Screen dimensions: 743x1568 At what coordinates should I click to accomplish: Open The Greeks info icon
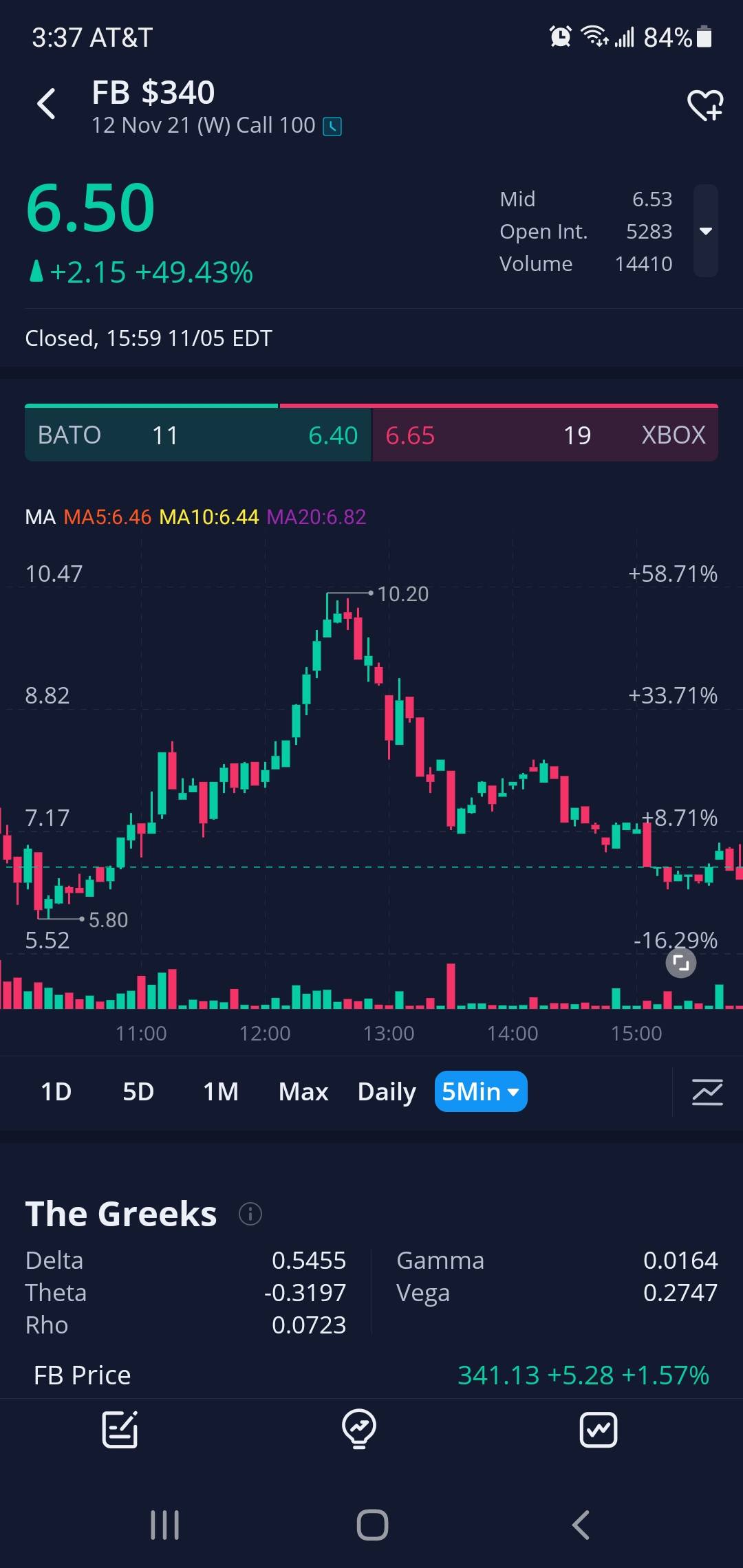pyautogui.click(x=250, y=1214)
